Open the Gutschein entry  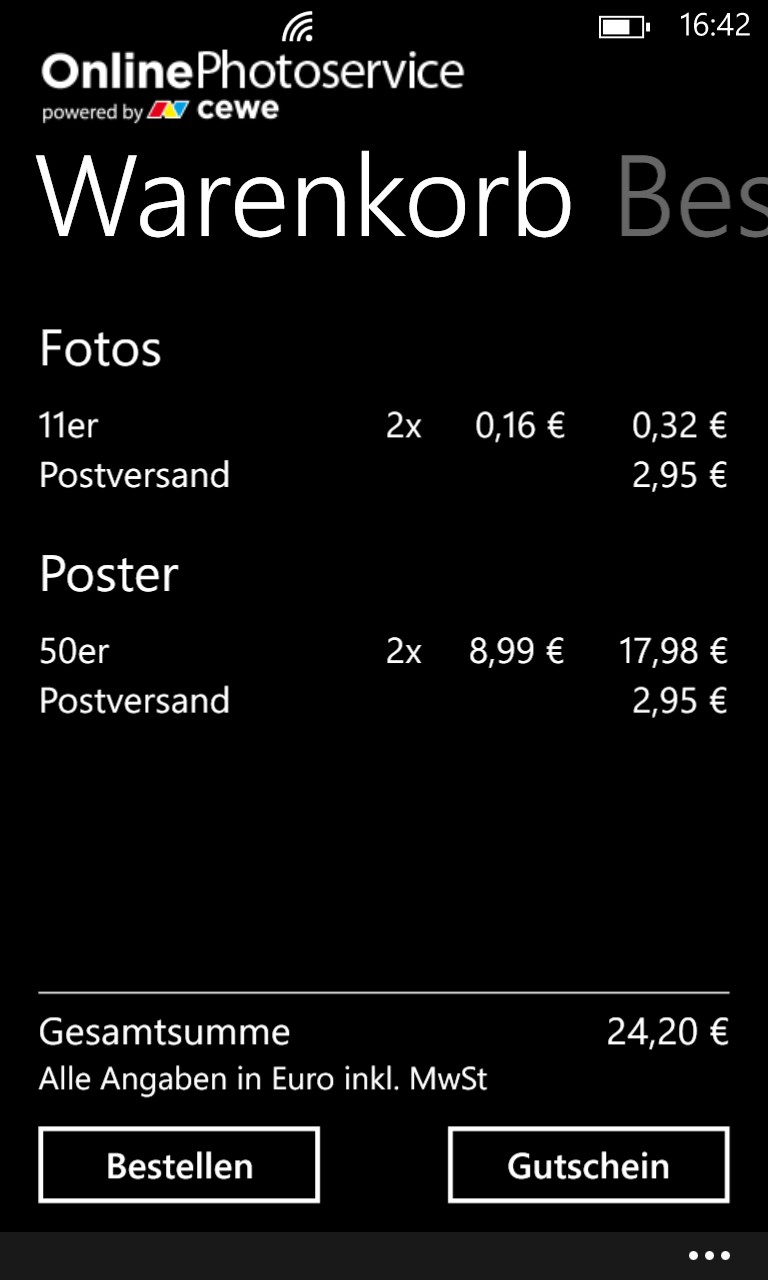(588, 1164)
